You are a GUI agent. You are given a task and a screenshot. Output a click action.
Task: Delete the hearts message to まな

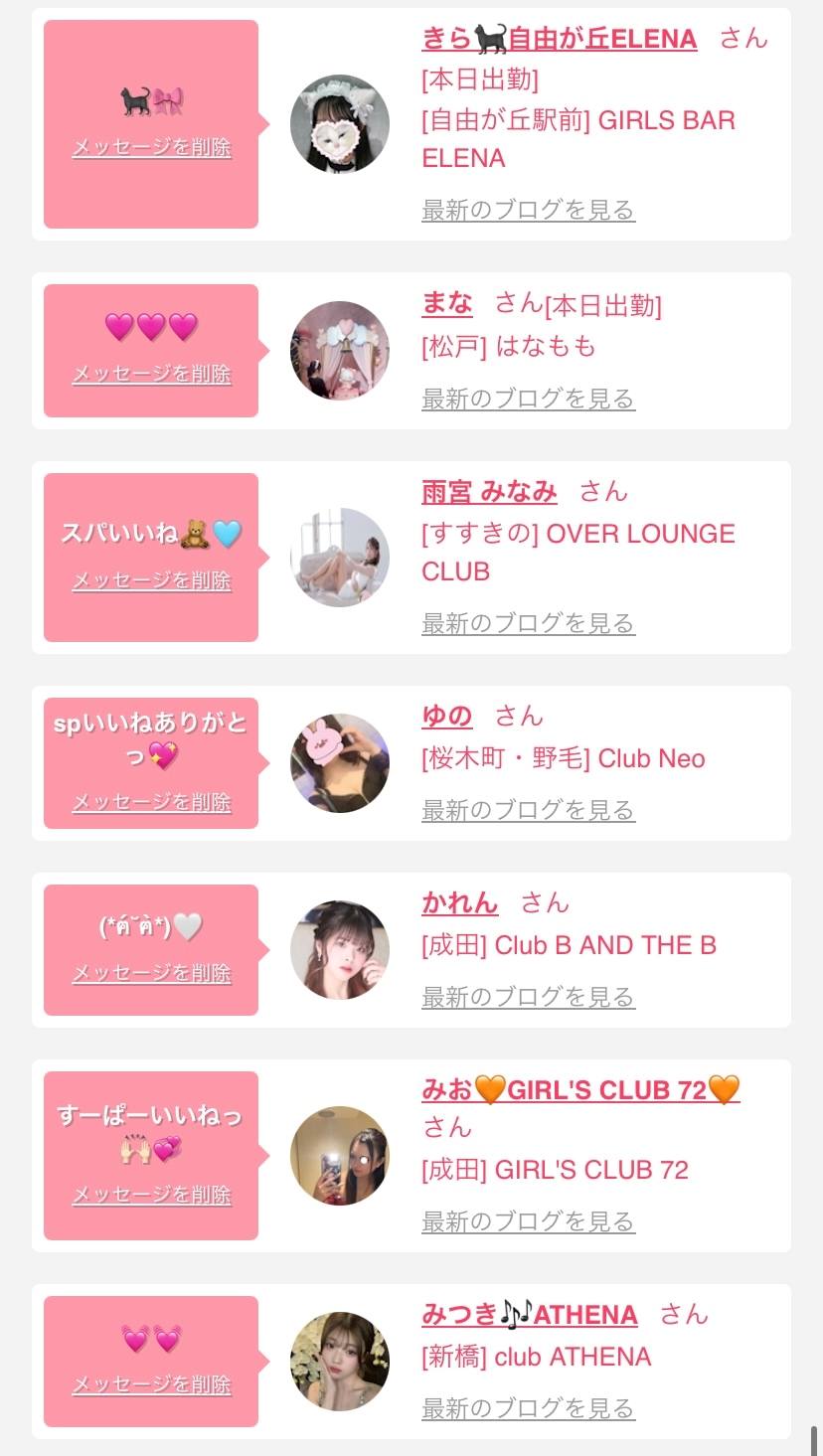[151, 375]
